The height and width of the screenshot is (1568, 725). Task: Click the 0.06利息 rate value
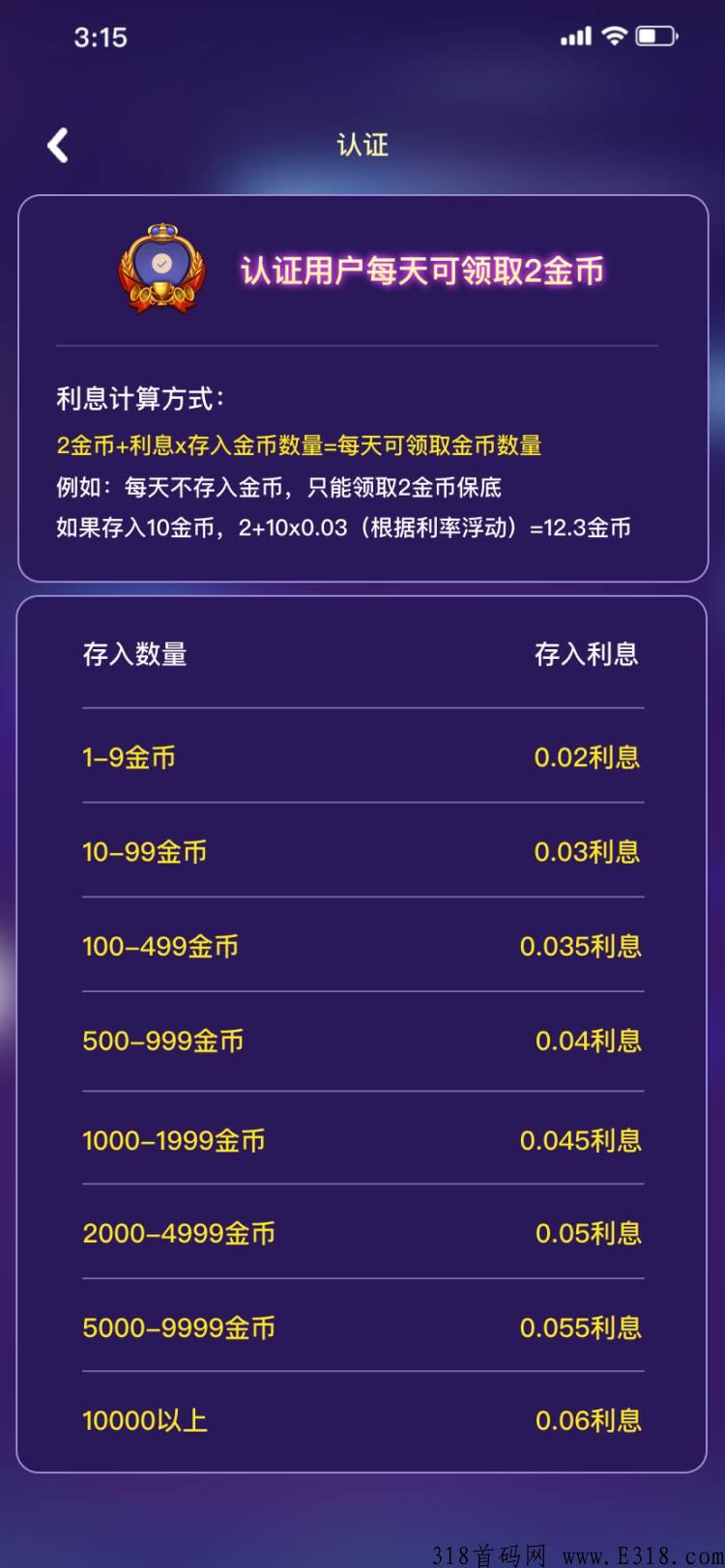[x=590, y=1419]
